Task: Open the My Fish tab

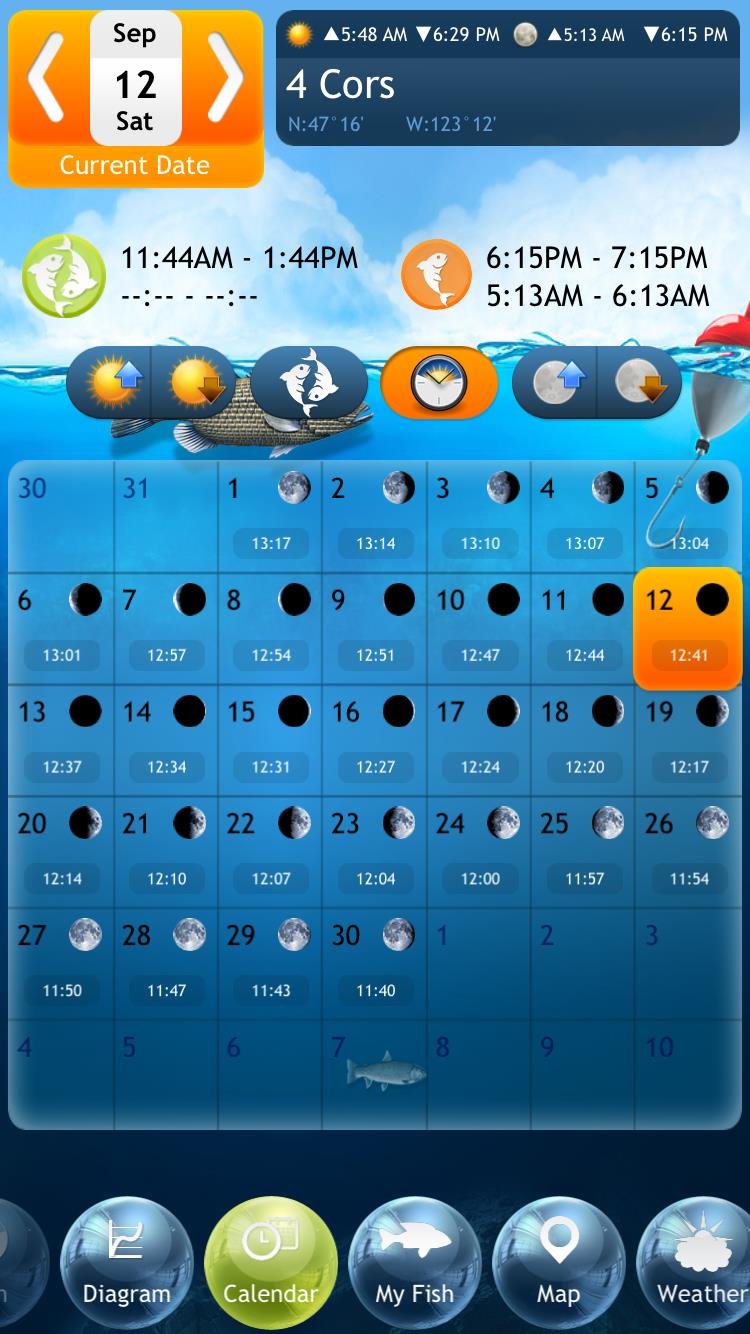Action: [415, 1263]
